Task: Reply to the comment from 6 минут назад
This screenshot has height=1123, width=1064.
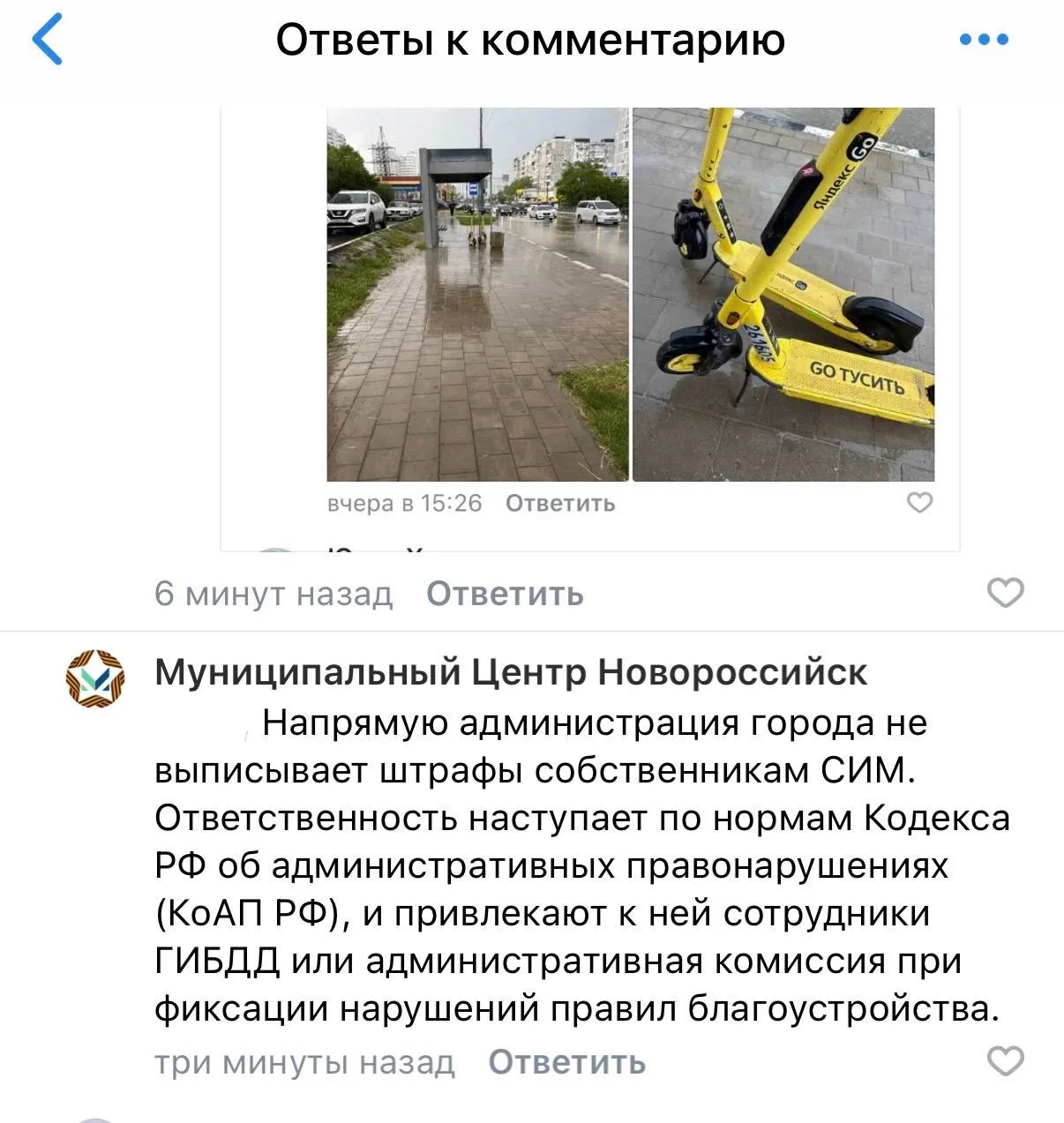Action: pos(505,594)
